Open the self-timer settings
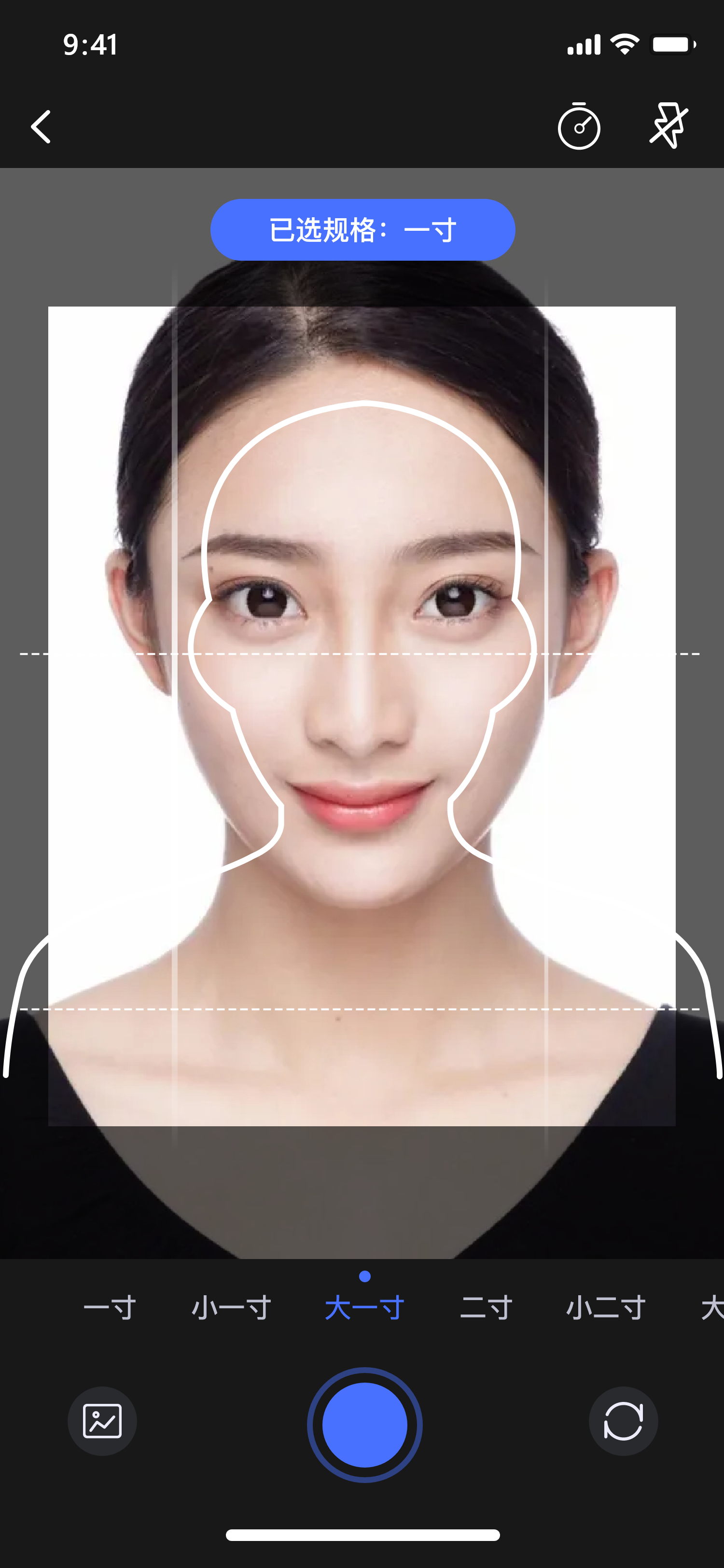The width and height of the screenshot is (724, 1568). 579,126
